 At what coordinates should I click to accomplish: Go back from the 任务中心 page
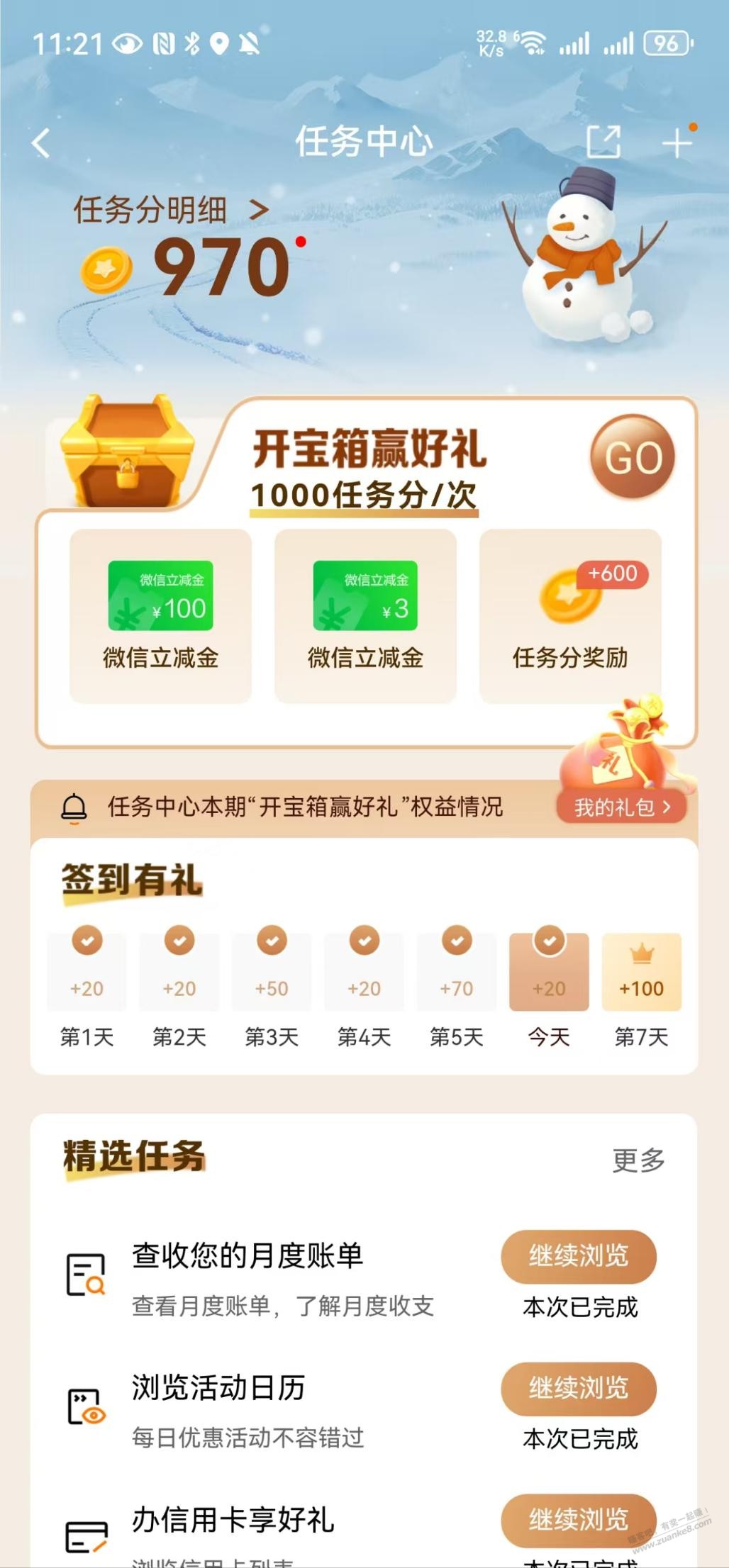(41, 143)
